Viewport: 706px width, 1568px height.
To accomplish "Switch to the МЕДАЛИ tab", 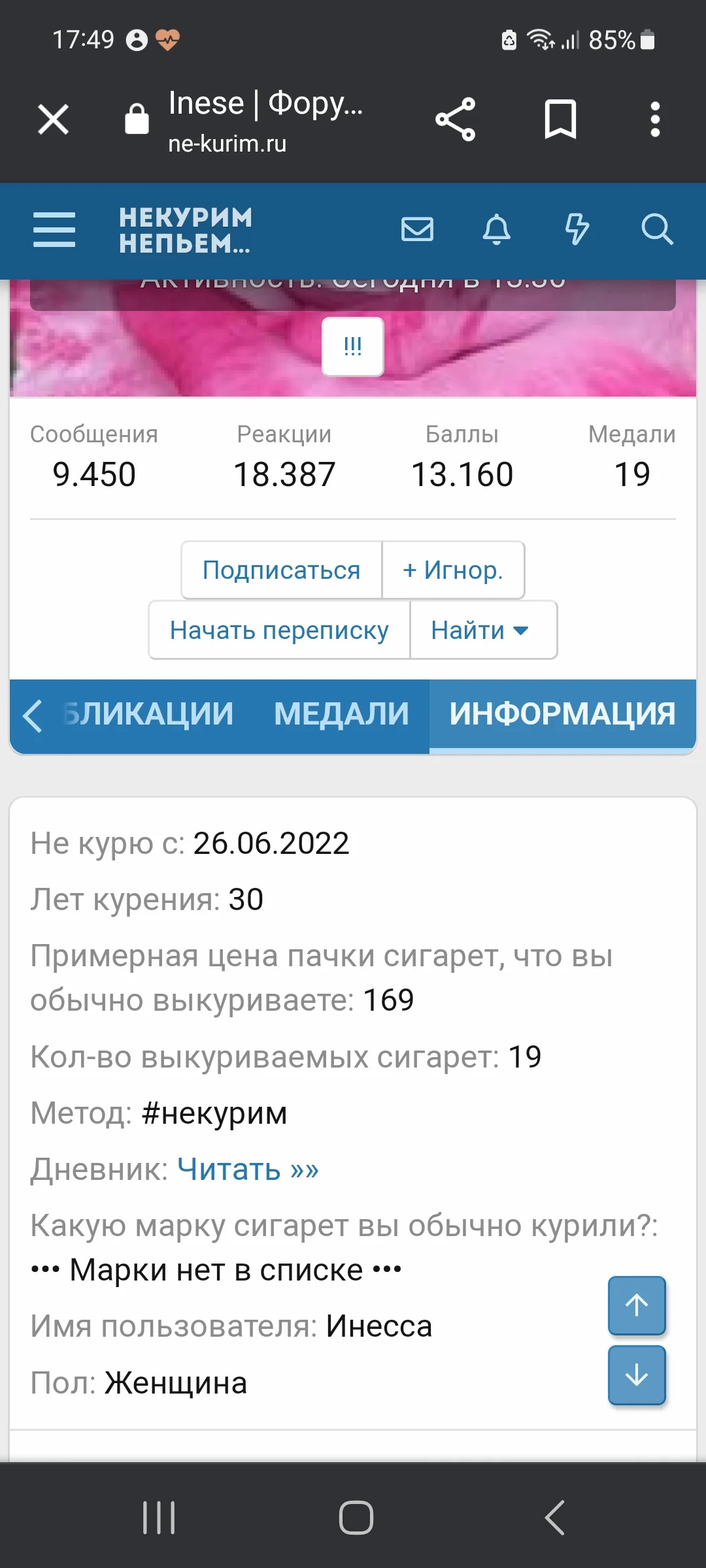I will pos(341,715).
